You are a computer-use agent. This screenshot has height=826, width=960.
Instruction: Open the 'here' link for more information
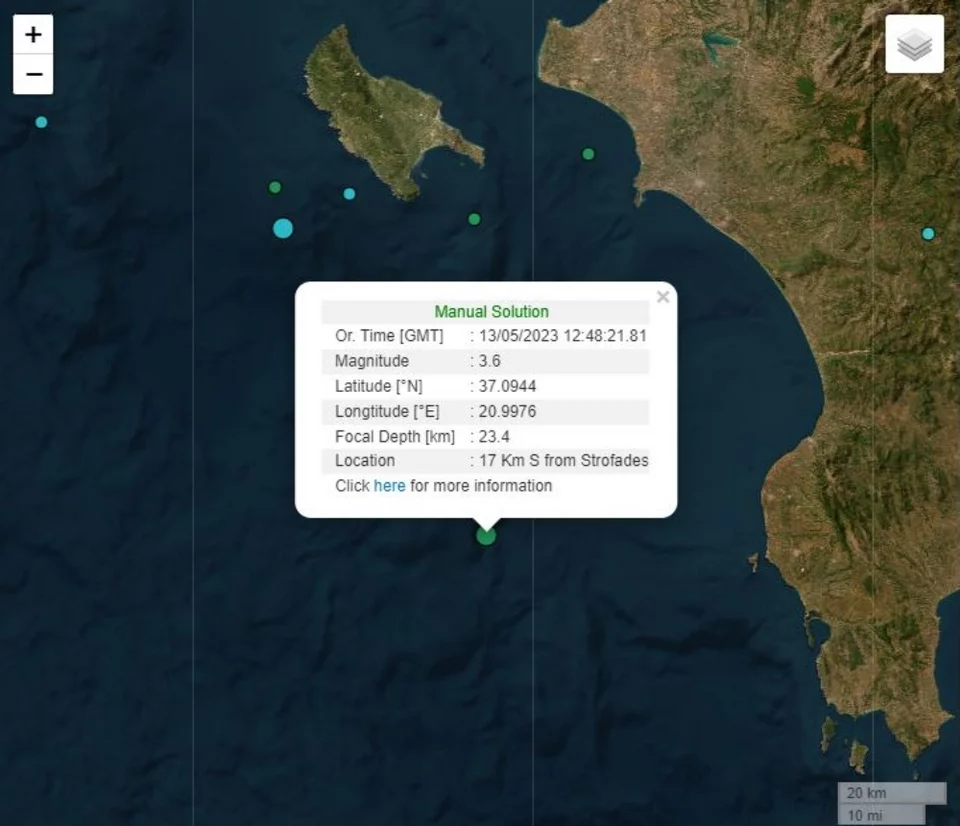coord(389,486)
